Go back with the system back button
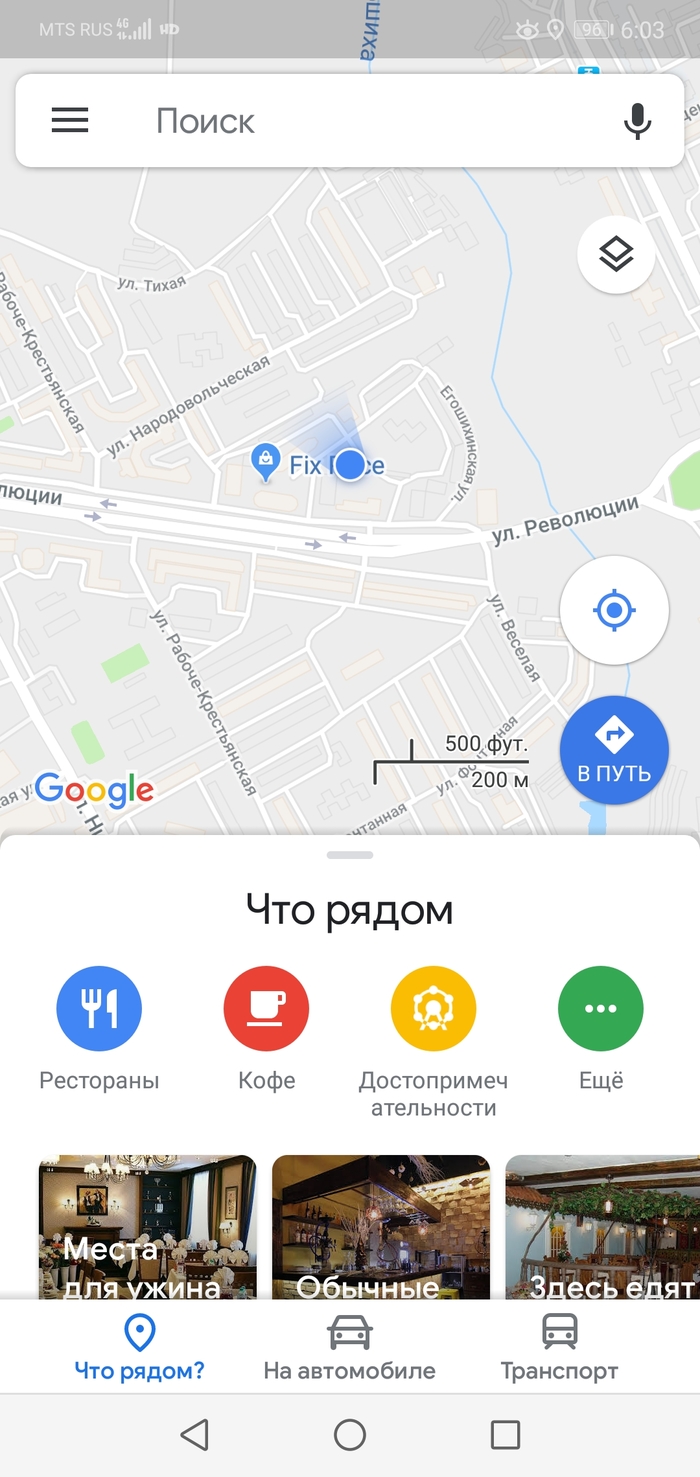The width and height of the screenshot is (700, 1477). (x=194, y=1436)
